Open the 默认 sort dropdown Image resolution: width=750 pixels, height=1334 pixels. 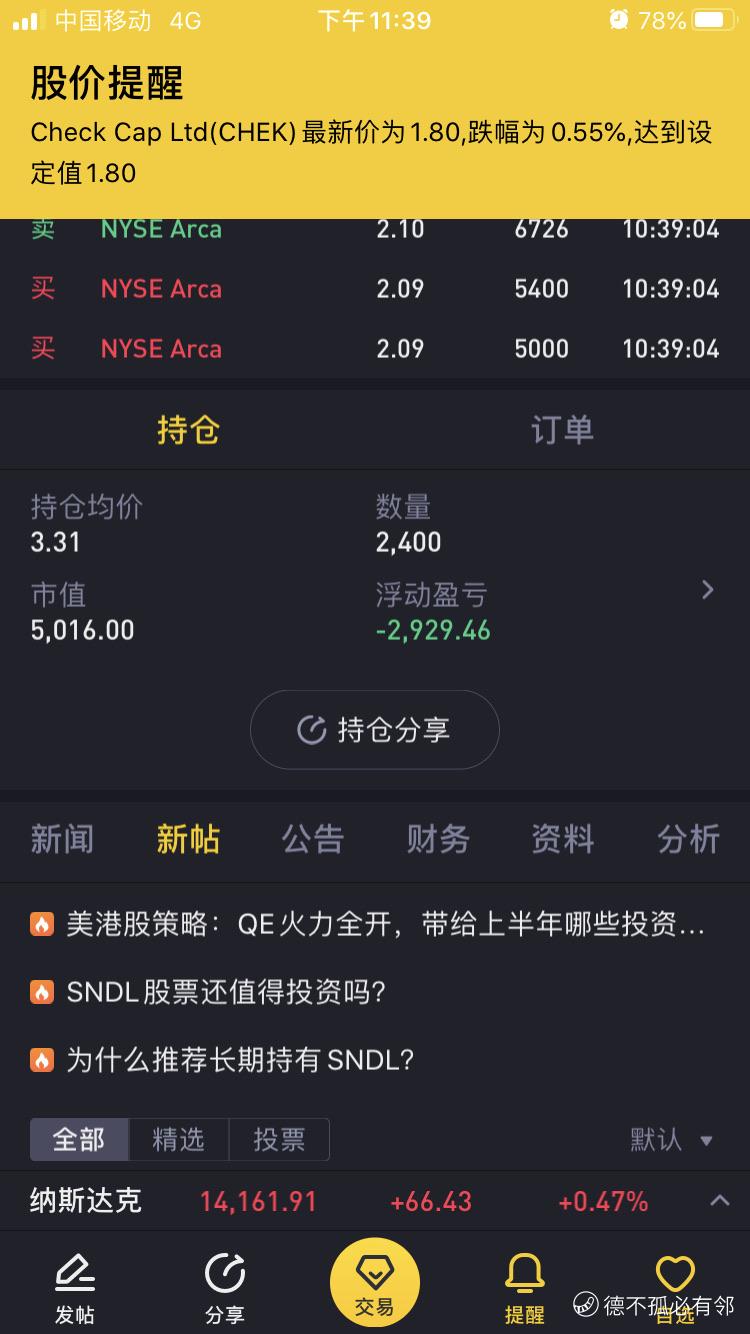pos(671,1139)
